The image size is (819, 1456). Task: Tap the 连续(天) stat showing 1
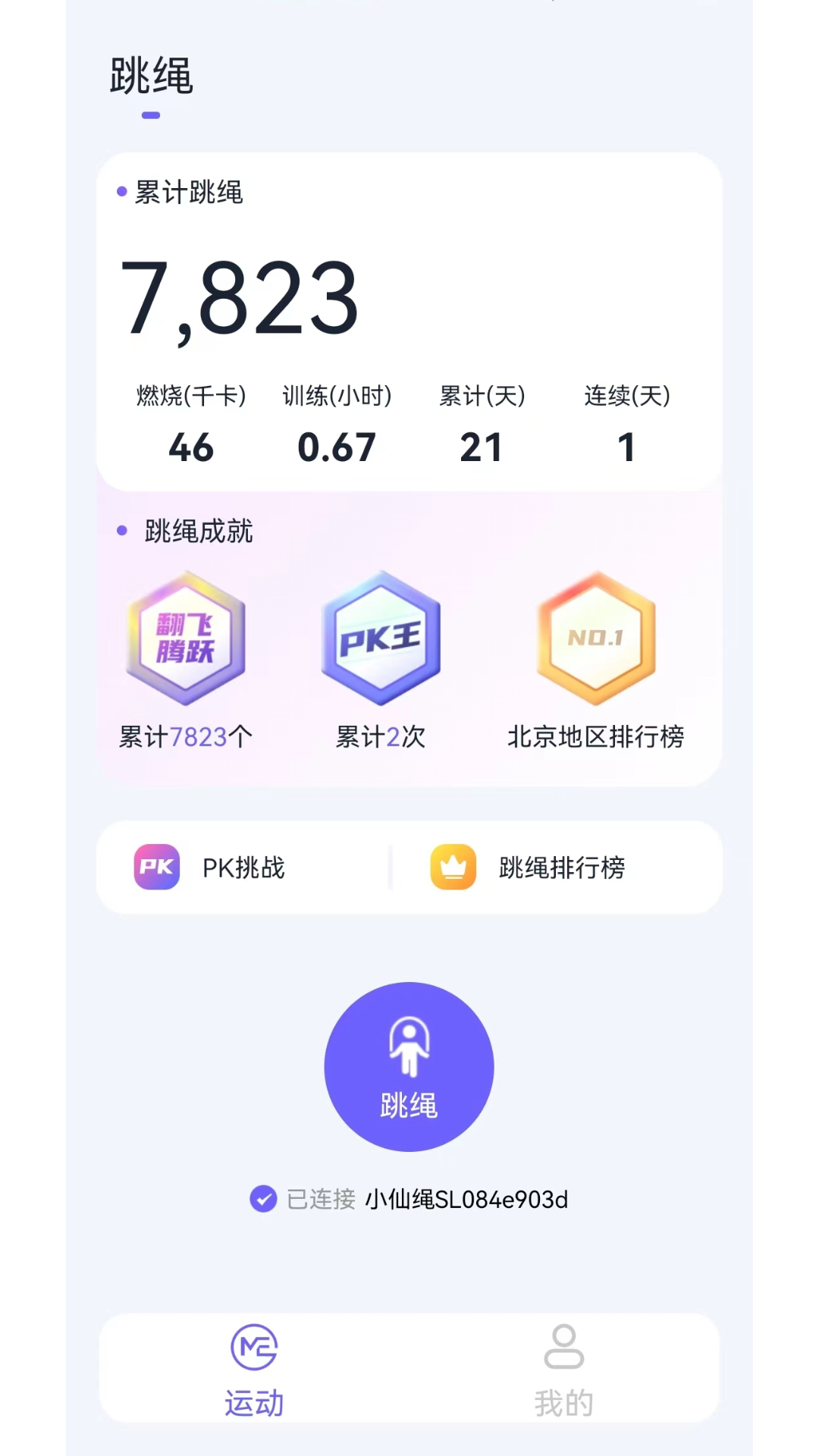[x=627, y=447]
